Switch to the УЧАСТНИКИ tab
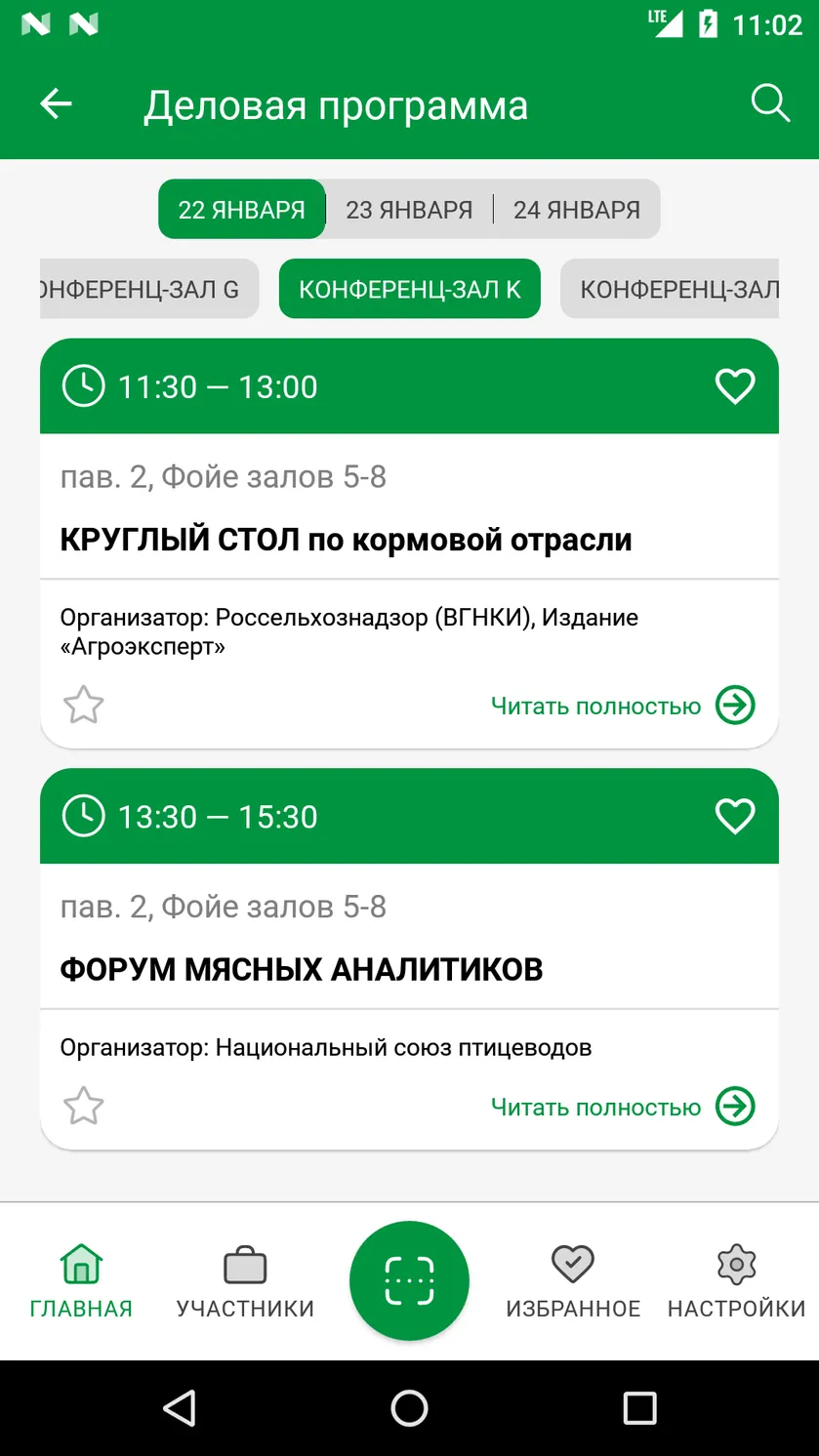Screen dimensions: 819x1456 [245, 1281]
